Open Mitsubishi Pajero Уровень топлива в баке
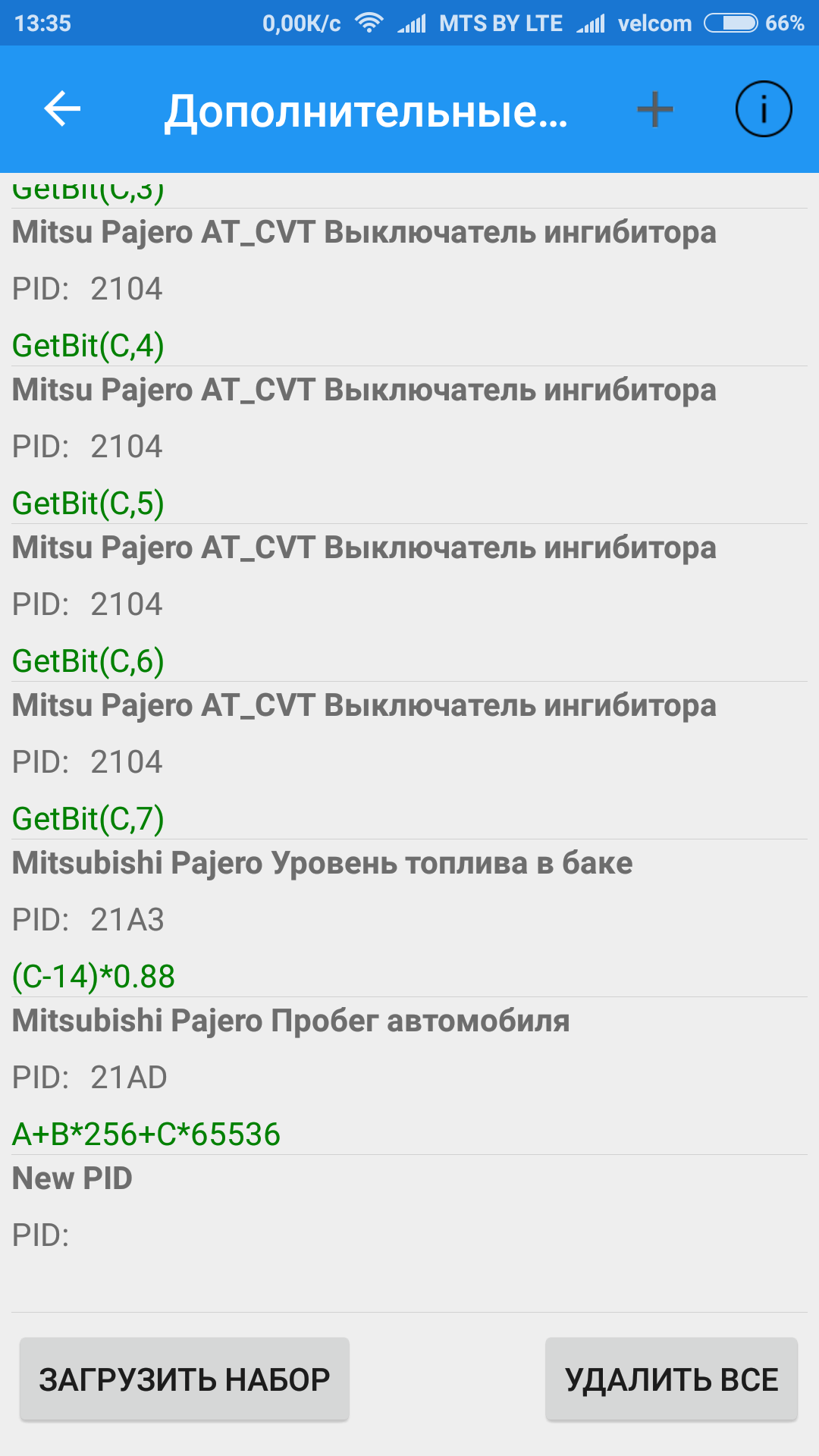This screenshot has height=1456, width=819. click(x=409, y=919)
